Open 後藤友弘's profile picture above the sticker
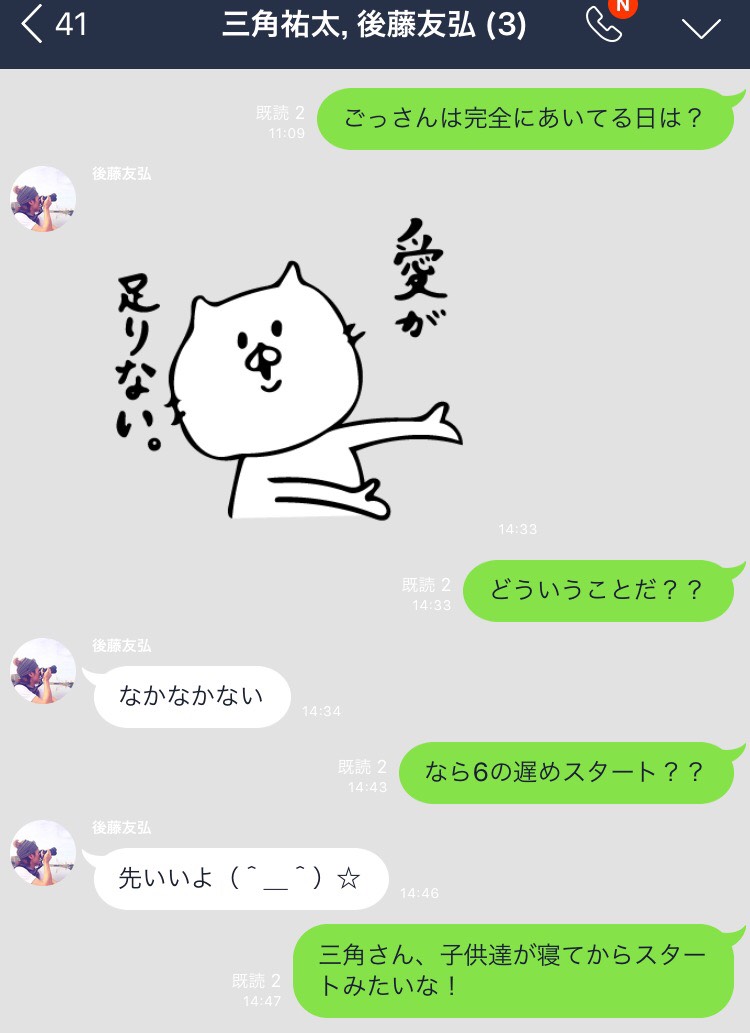This screenshot has height=1033, width=750. [43, 199]
